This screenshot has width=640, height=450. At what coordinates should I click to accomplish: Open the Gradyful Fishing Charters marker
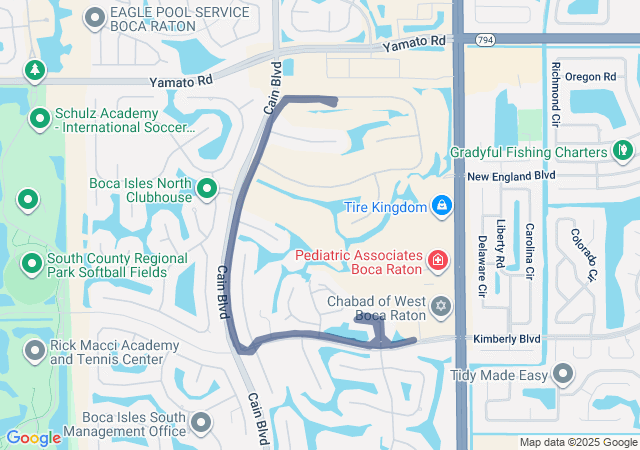(622, 151)
